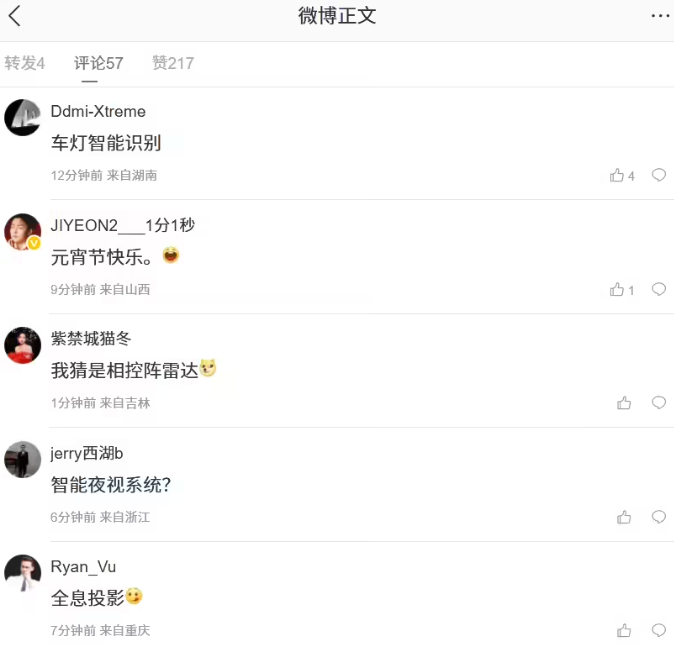The width and height of the screenshot is (674, 653).
Task: Go back from the 微博正文 page
Action: coord(15,16)
